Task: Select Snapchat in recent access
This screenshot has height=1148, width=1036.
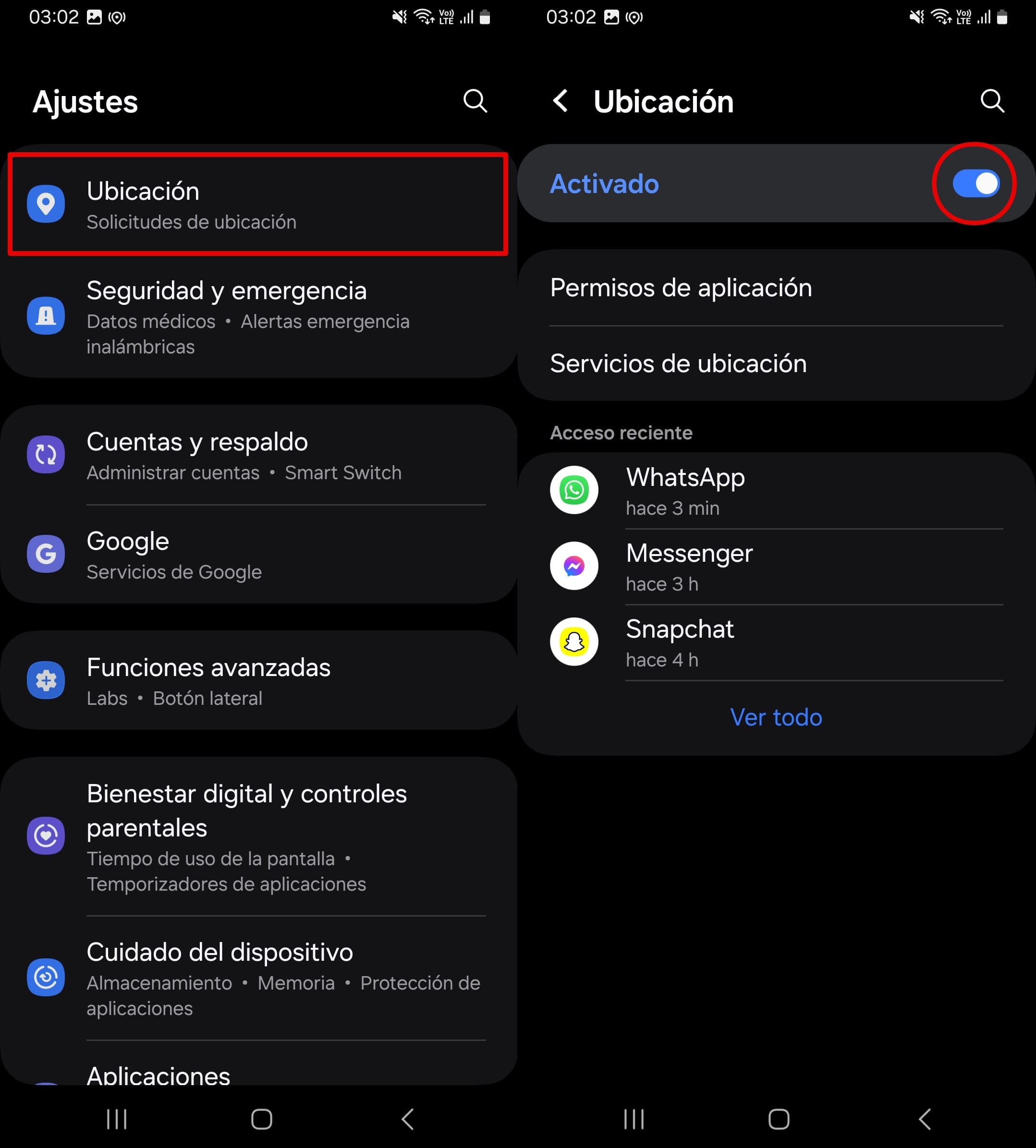Action: pos(775,642)
